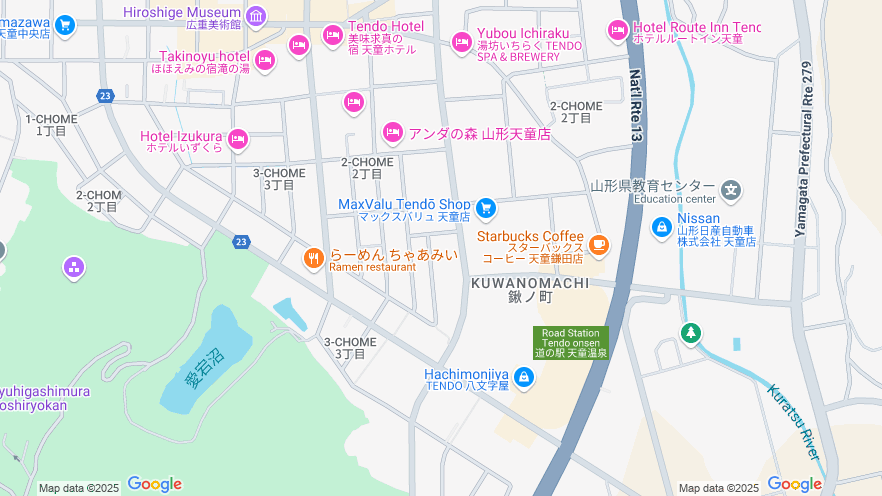Select the Starbucks Coffee marker
The width and height of the screenshot is (882, 496).
pos(599,243)
